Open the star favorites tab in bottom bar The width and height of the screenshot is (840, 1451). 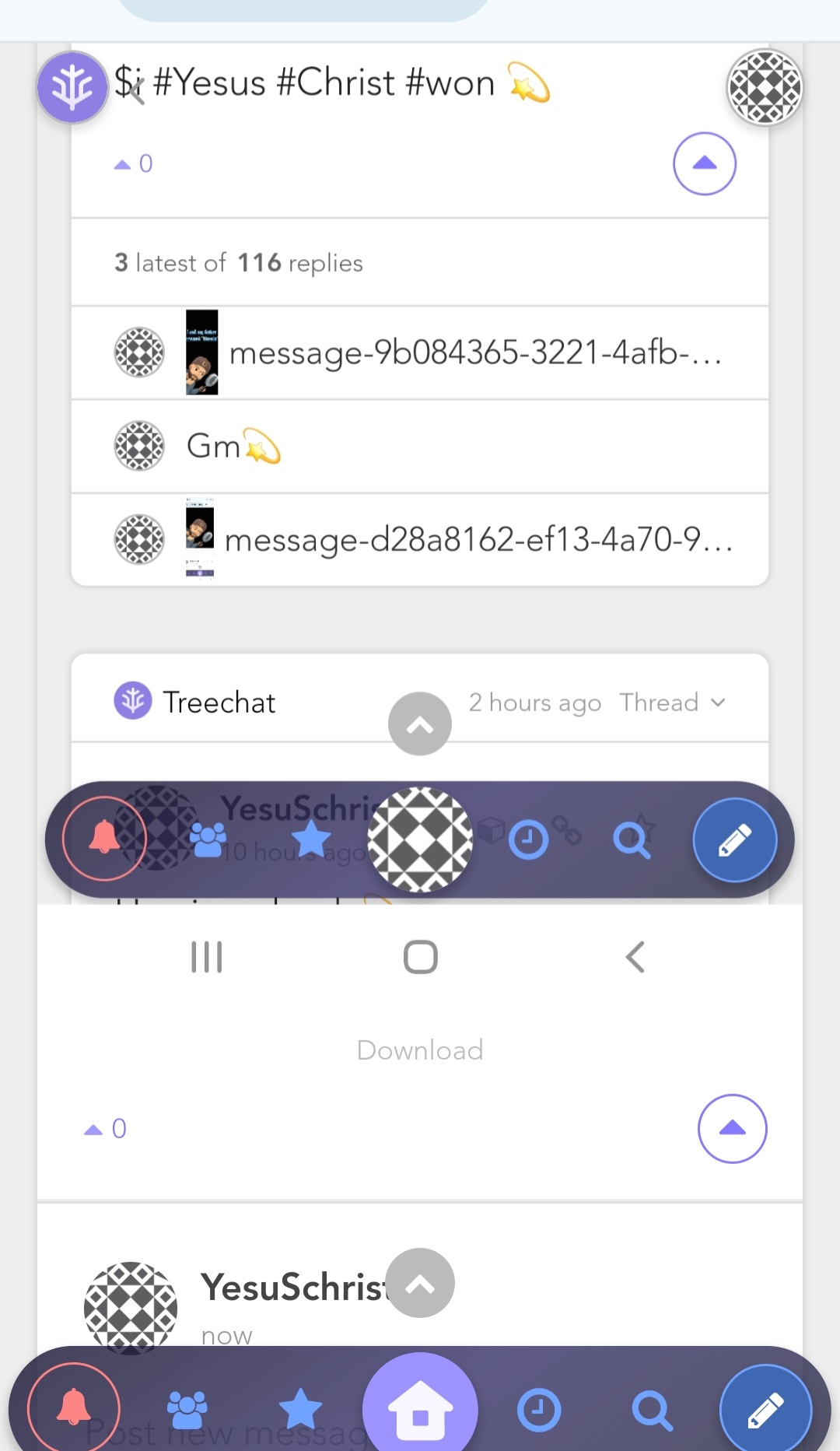tap(300, 1409)
